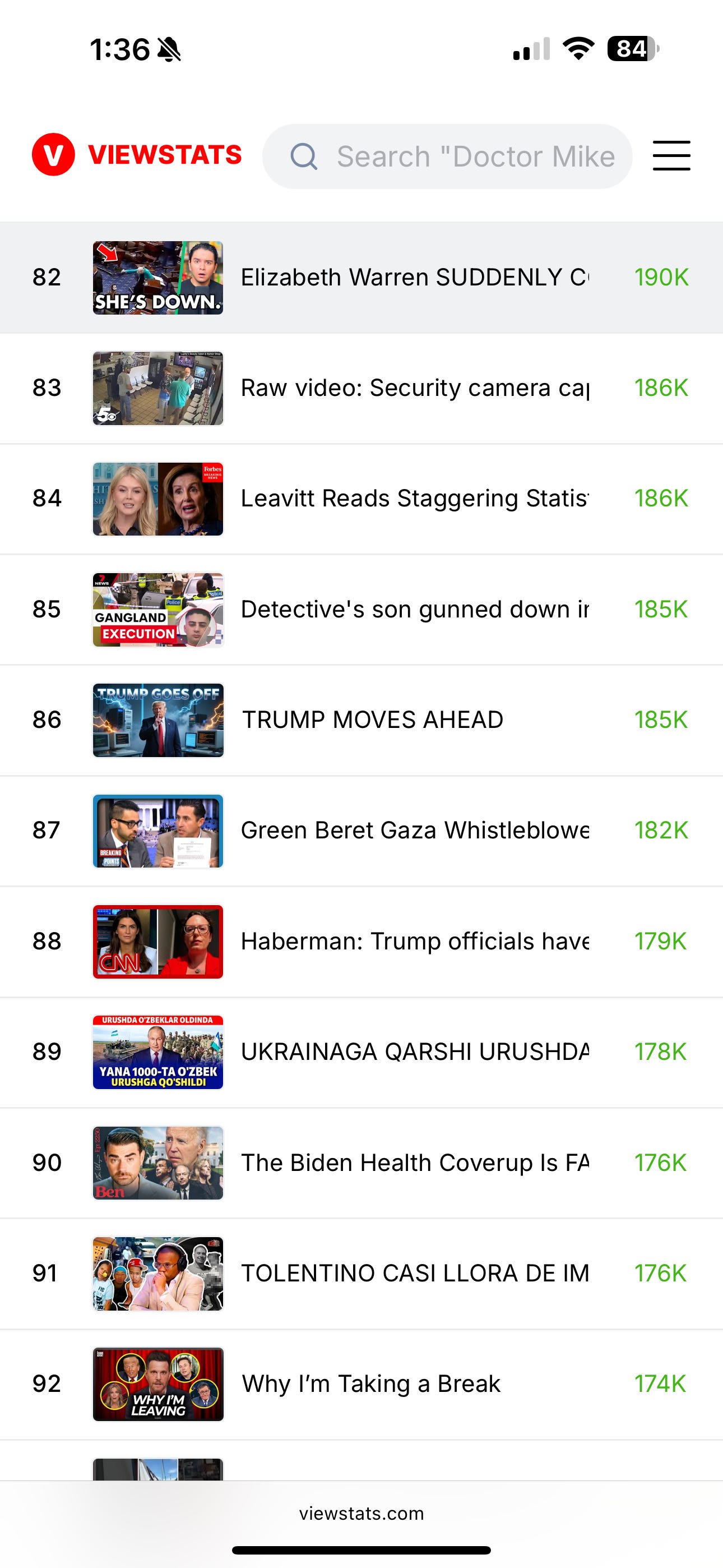723x1568 pixels.
Task: Select UKRAINAGA QARSHI URUSHDA video
Action: click(x=414, y=1052)
